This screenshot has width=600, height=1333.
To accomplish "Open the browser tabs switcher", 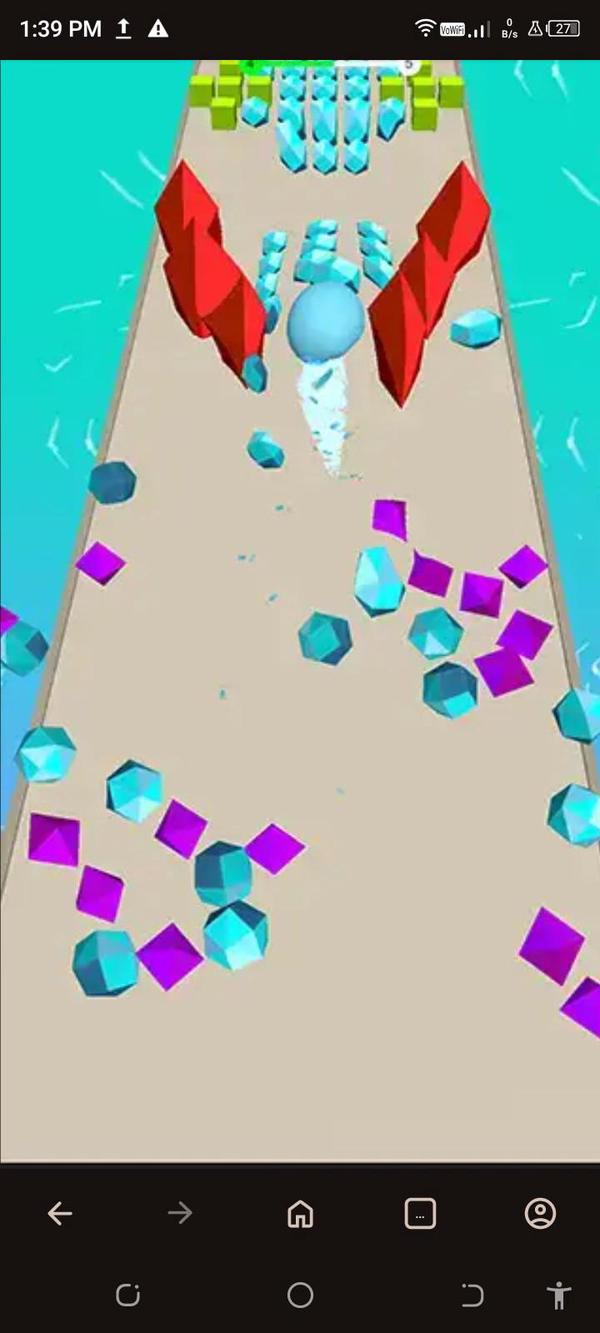I will [420, 1214].
